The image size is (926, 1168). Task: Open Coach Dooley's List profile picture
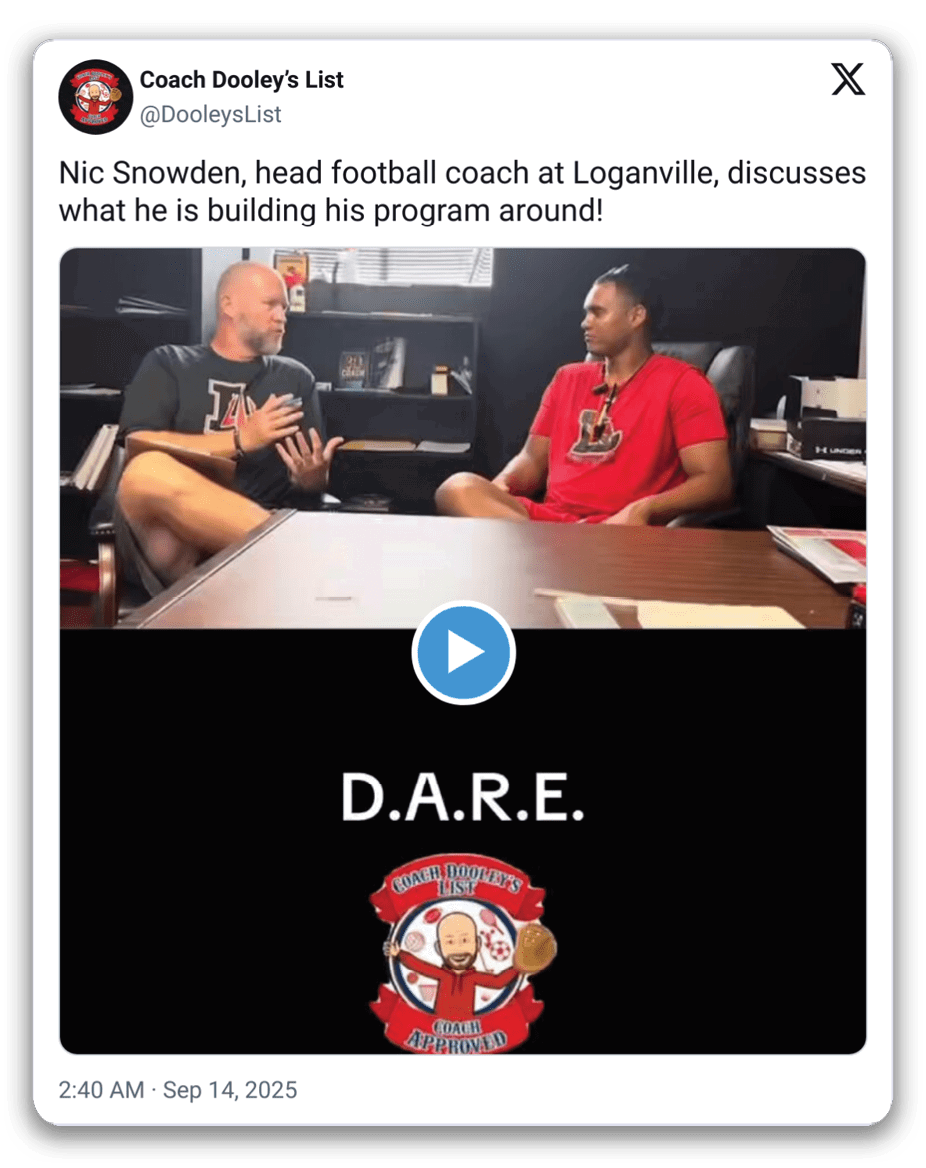tap(95, 97)
